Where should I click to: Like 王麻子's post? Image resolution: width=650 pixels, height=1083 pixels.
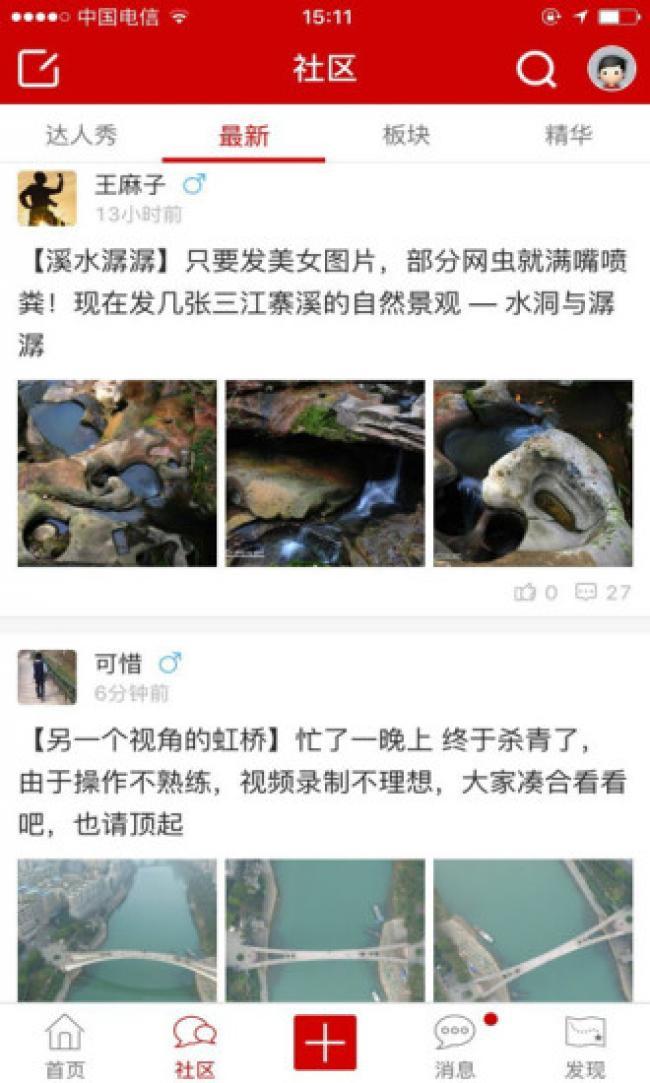coord(535,592)
